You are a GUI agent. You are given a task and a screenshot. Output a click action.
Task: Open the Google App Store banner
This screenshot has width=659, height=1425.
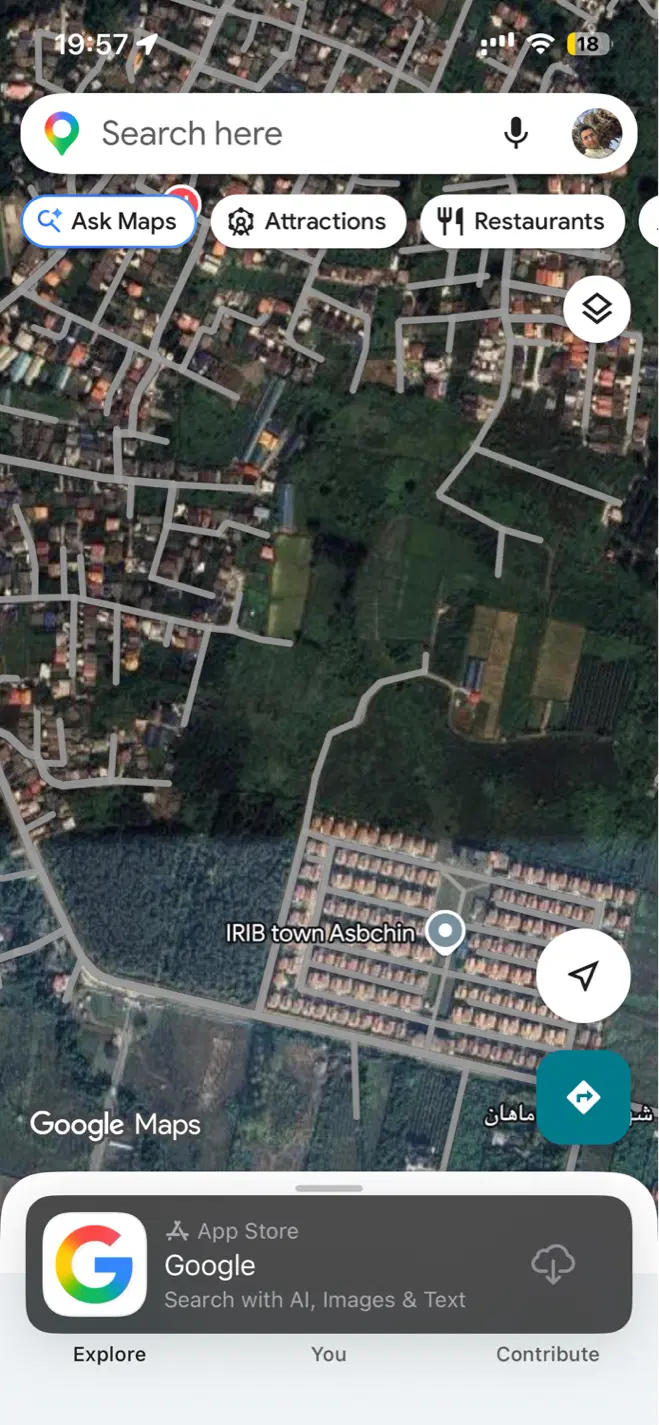pos(329,1264)
